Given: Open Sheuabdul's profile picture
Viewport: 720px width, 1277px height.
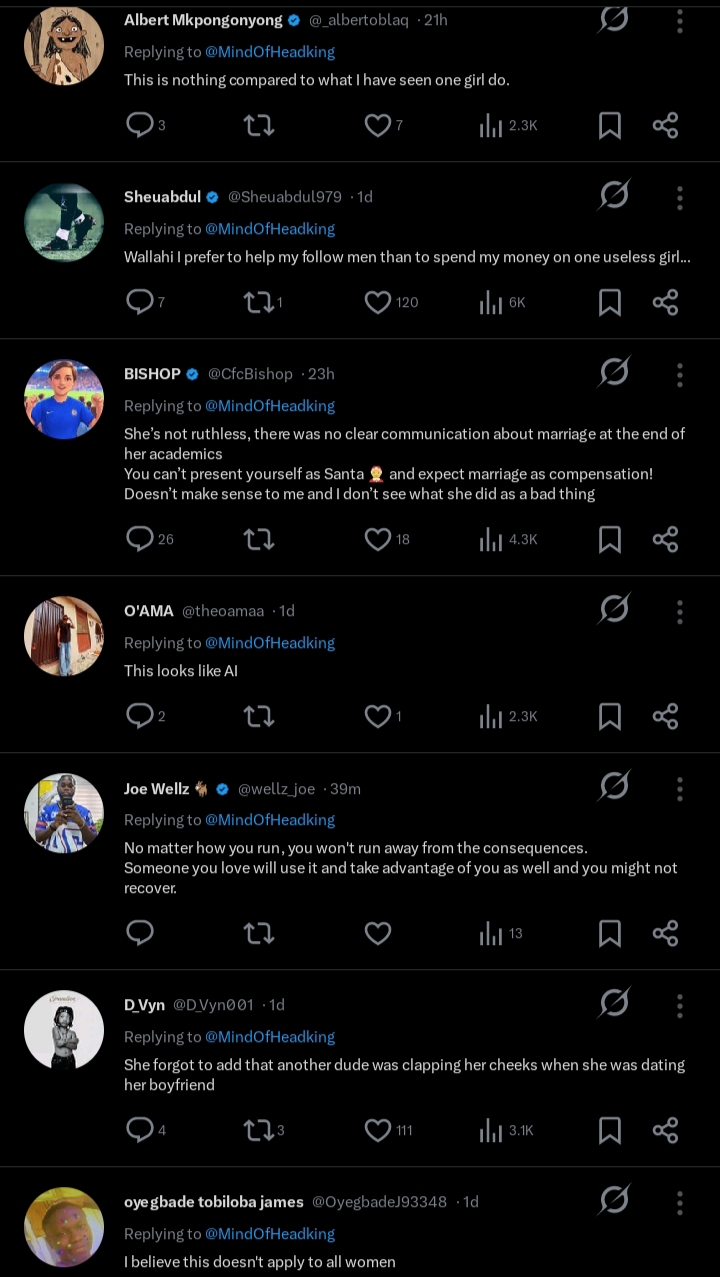Looking at the screenshot, I should coord(64,223).
